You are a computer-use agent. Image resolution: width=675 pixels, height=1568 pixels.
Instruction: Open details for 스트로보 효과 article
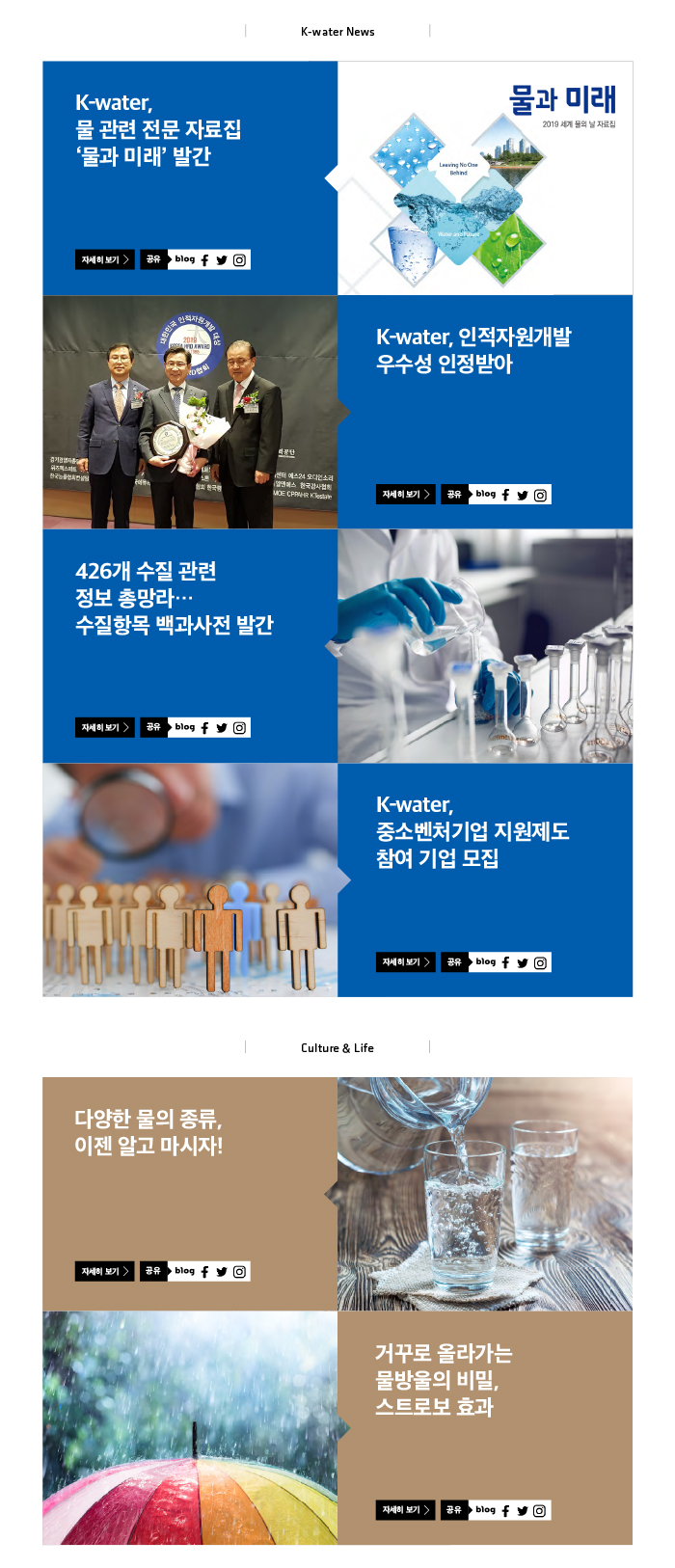pyautogui.click(x=405, y=1510)
